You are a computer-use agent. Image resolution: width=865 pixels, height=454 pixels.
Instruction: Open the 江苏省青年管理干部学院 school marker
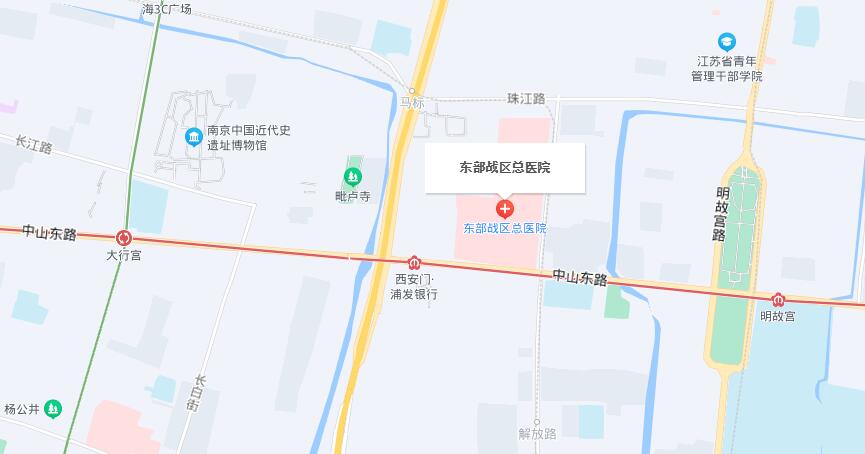point(729,42)
